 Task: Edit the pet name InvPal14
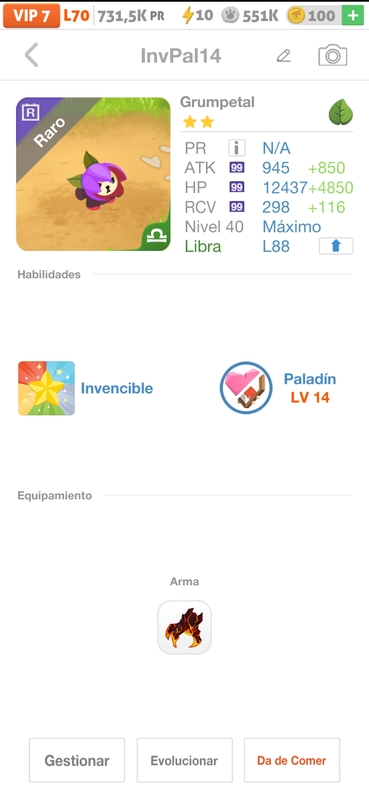click(283, 56)
